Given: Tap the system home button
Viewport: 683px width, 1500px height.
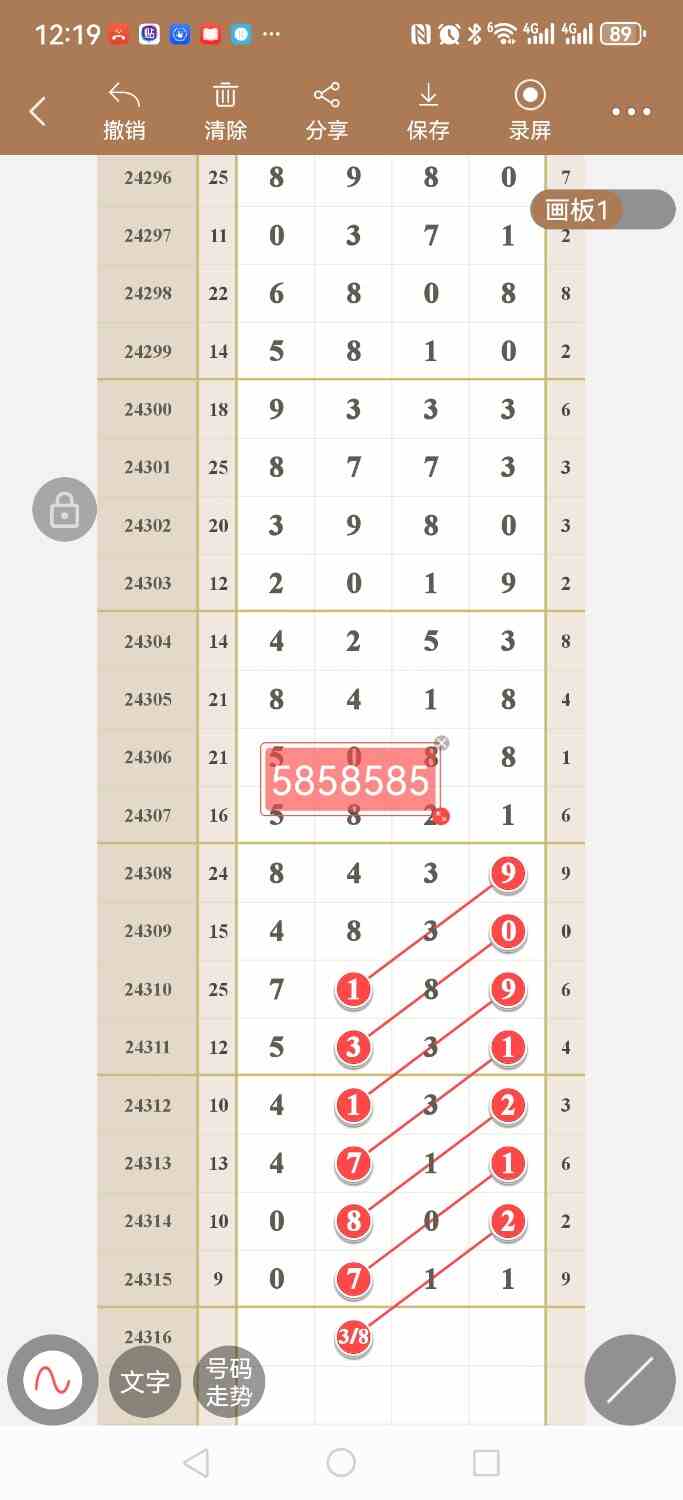Looking at the screenshot, I should pyautogui.click(x=341, y=1463).
